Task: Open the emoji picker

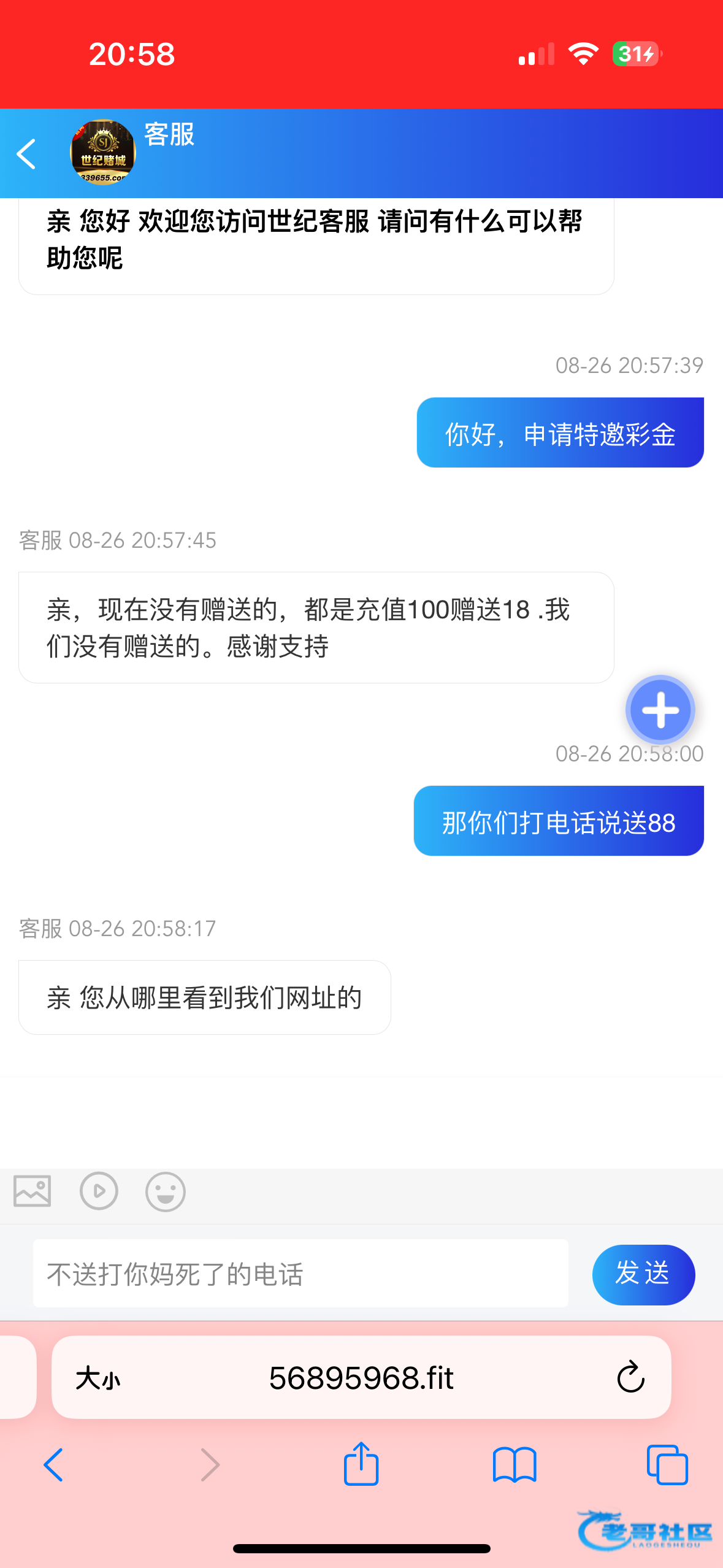Action: point(165,1191)
